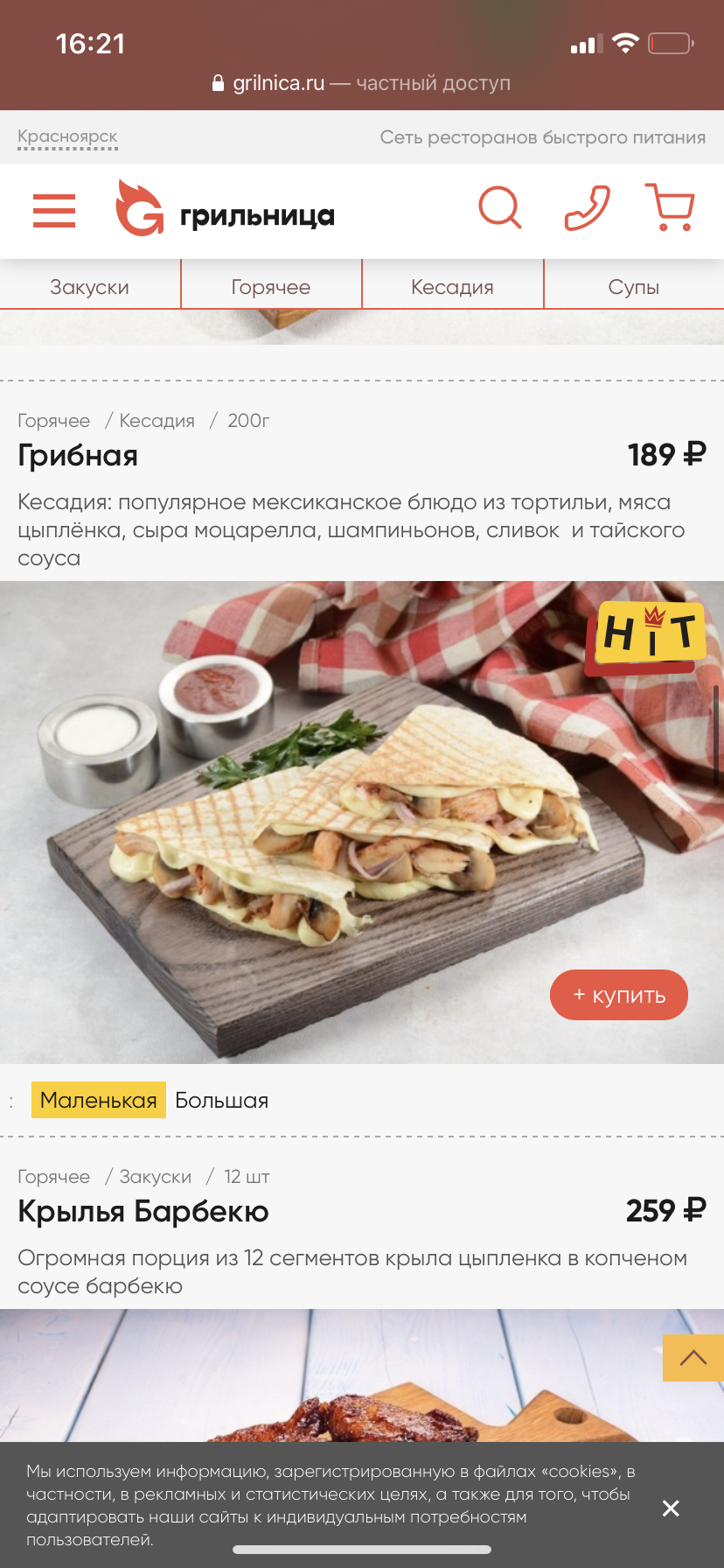Open the shopping cart
This screenshot has height=1568, width=724.
(670, 207)
